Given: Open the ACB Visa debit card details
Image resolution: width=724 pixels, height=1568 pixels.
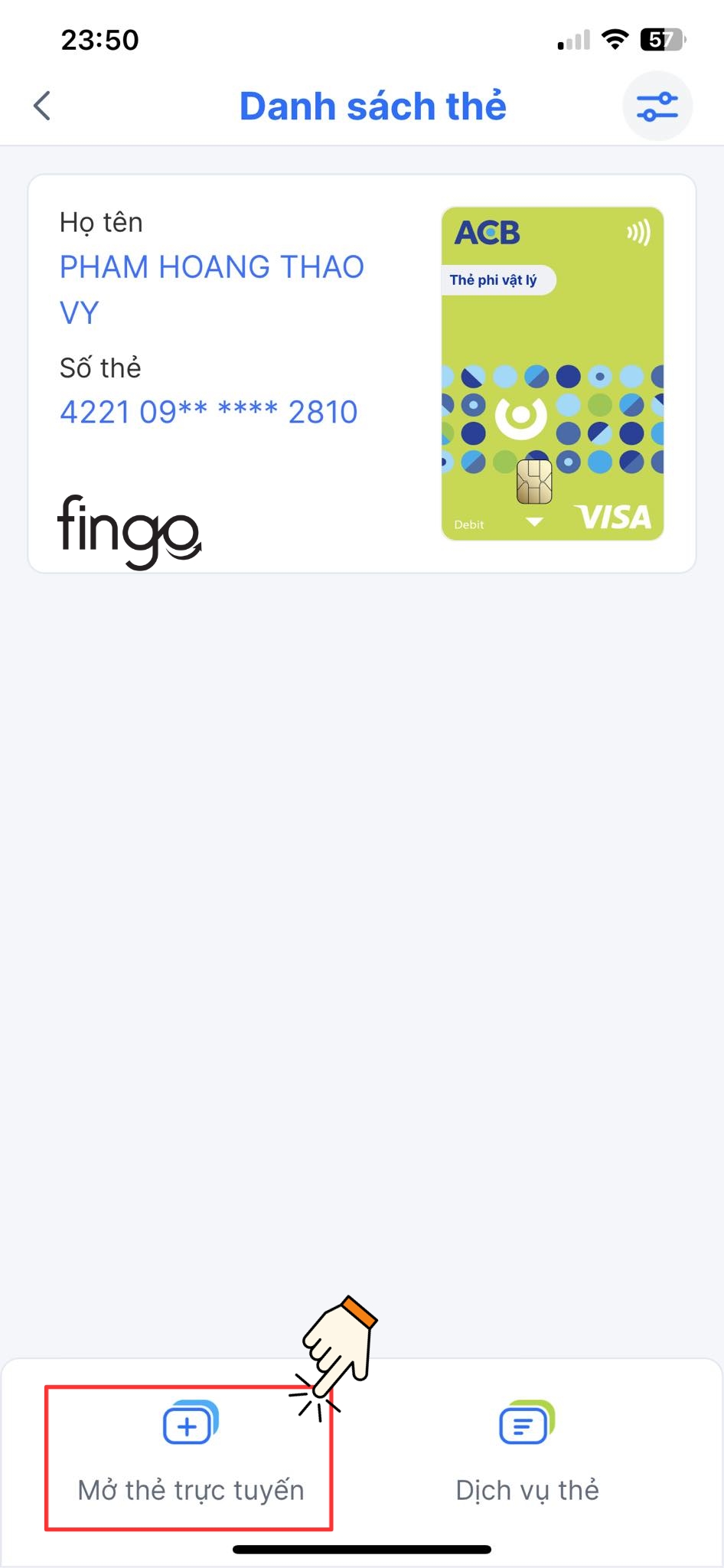Looking at the screenshot, I should click(x=362, y=374).
